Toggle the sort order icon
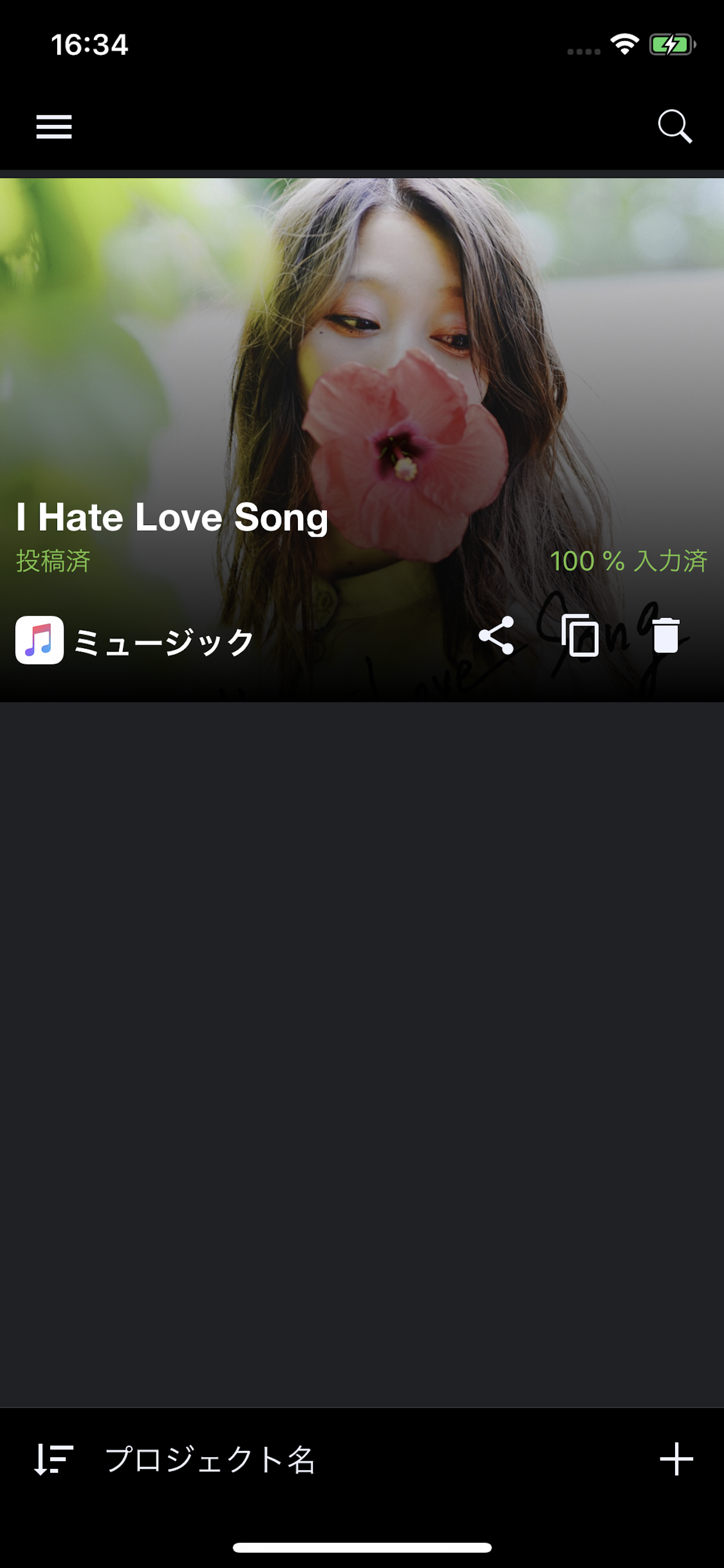Viewport: 724px width, 1568px height. point(54,1459)
